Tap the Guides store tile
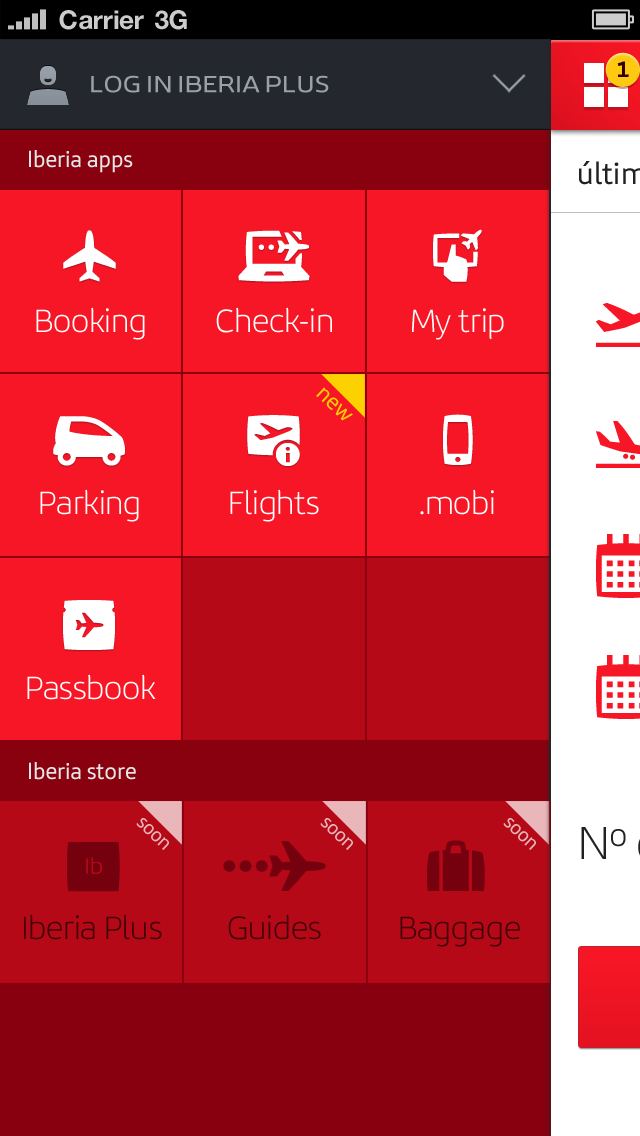Image resolution: width=640 pixels, height=1136 pixels. pyautogui.click(x=275, y=892)
